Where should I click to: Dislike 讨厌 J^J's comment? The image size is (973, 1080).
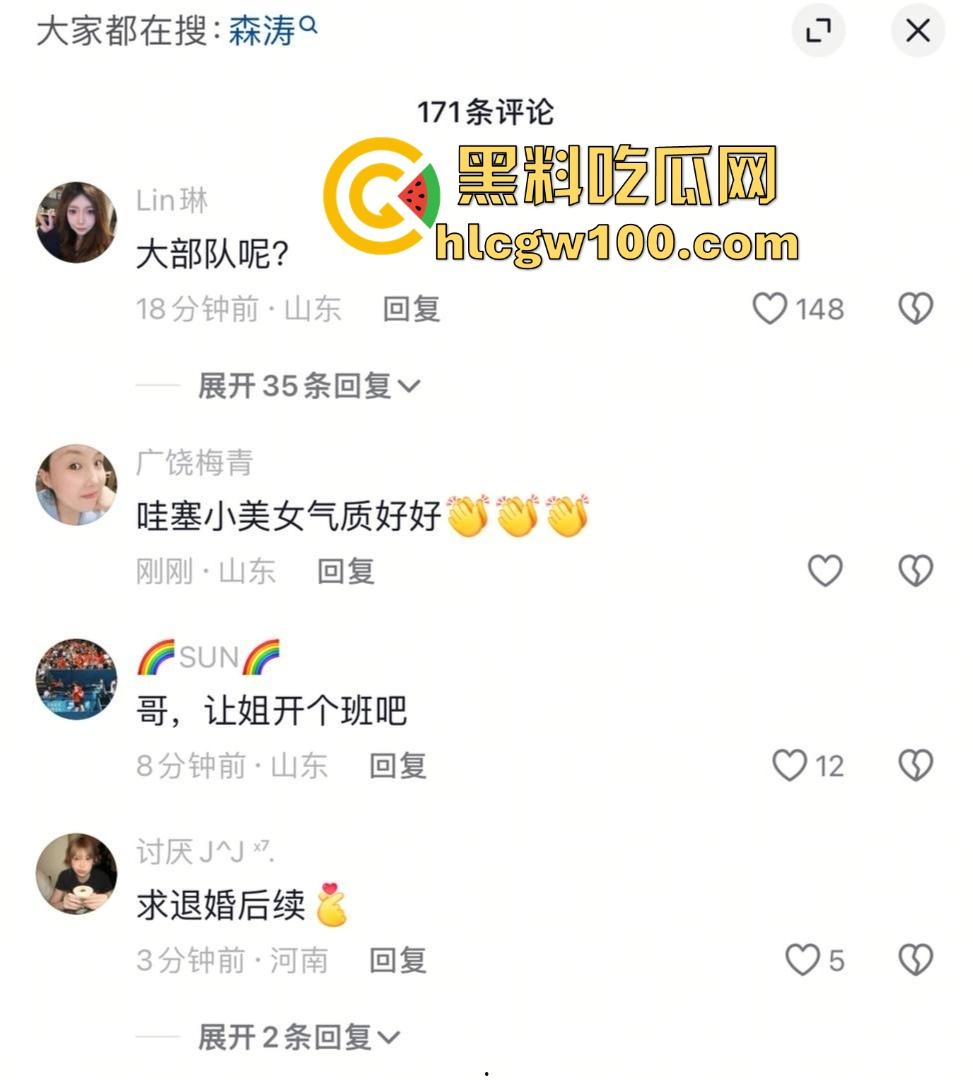point(915,960)
